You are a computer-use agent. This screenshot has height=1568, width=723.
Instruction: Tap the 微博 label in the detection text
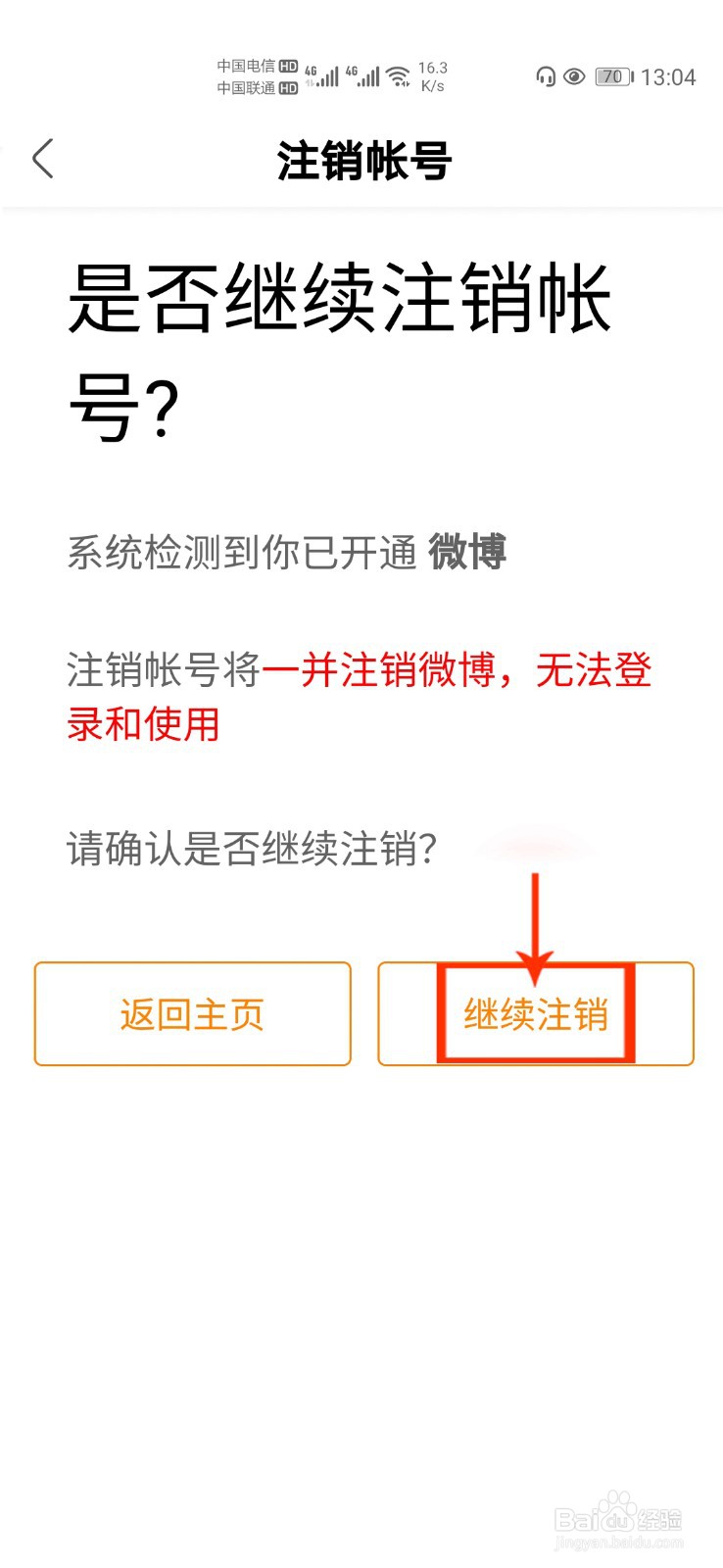coord(468,552)
